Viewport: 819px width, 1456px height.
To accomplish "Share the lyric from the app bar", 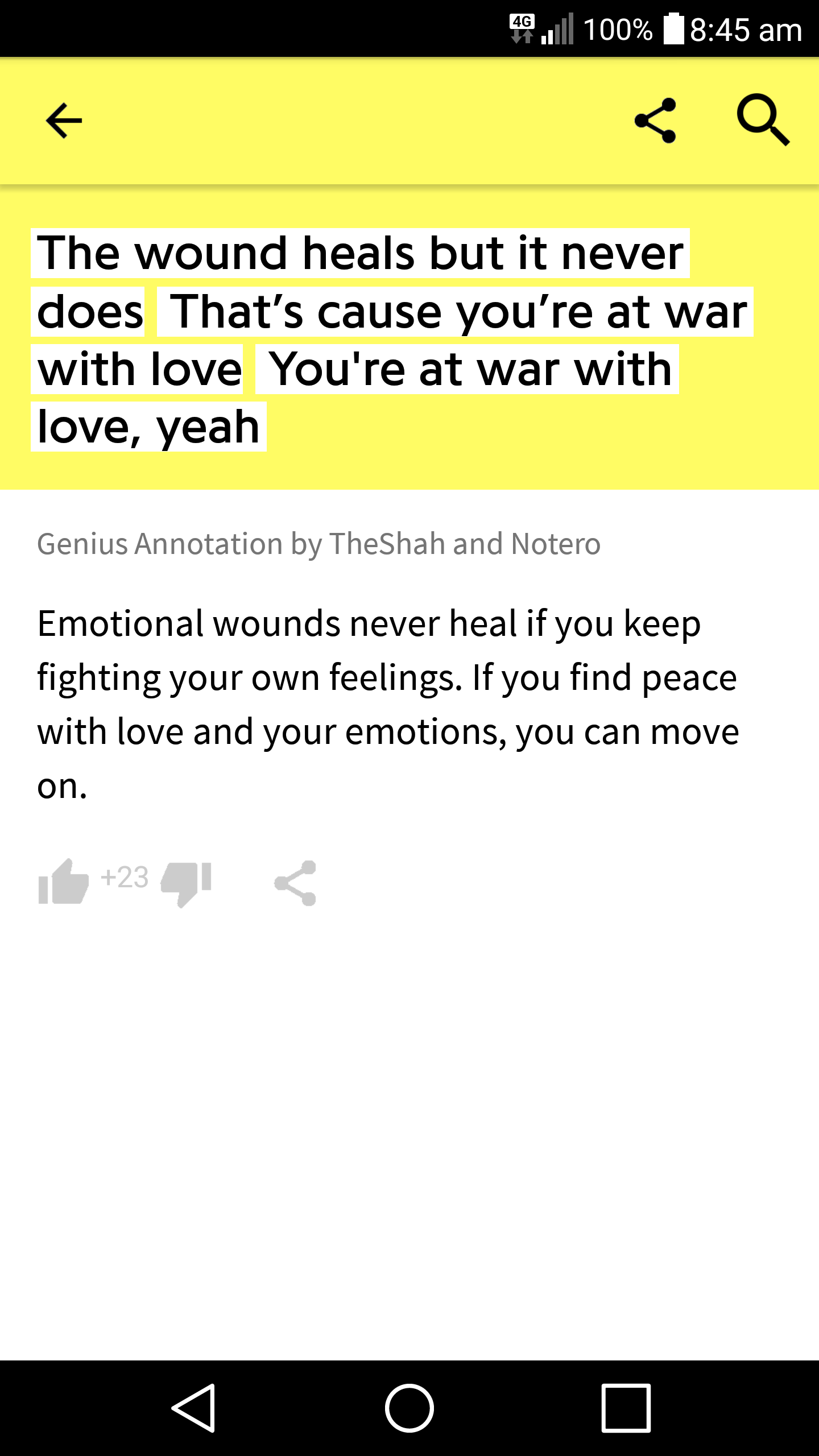I will point(655,121).
